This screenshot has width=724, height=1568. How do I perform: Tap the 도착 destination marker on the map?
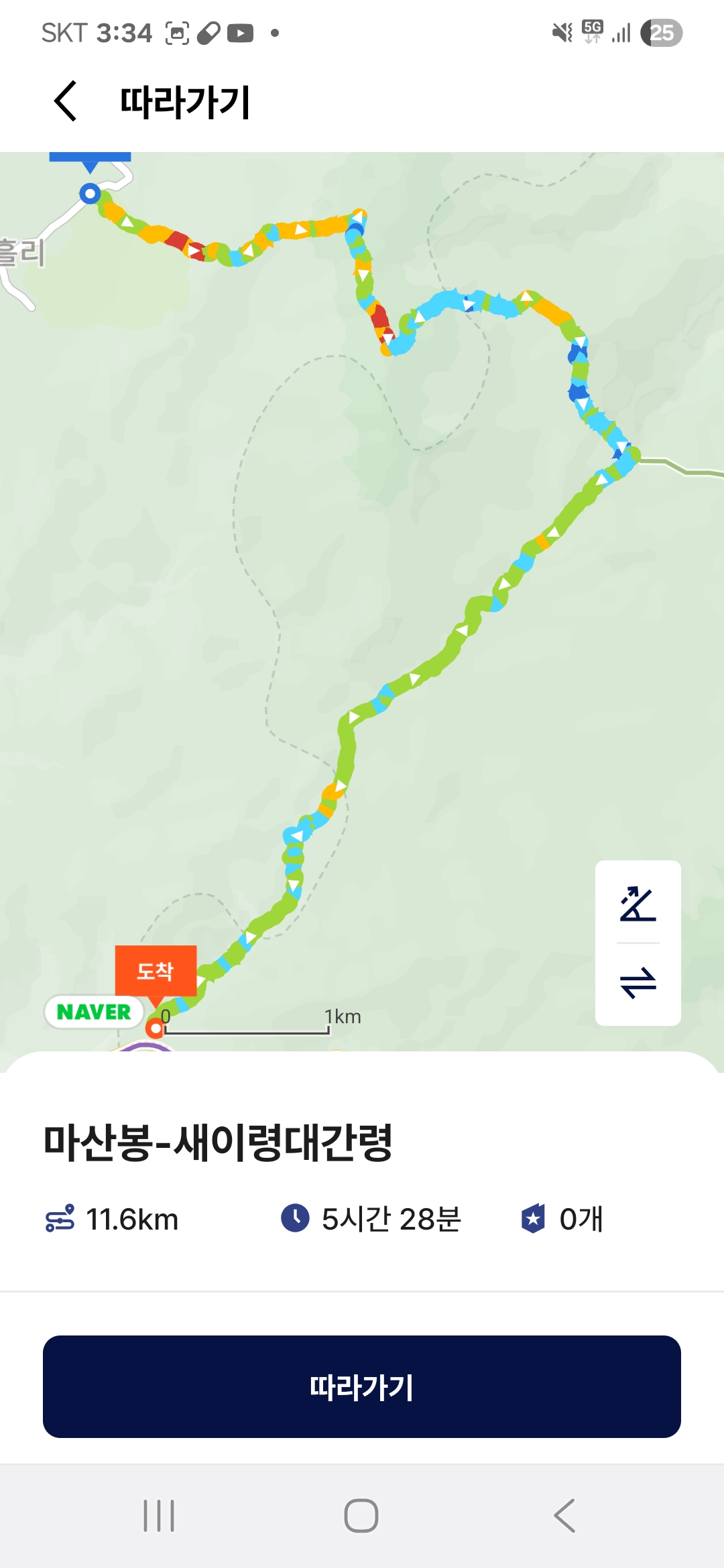pyautogui.click(x=156, y=972)
